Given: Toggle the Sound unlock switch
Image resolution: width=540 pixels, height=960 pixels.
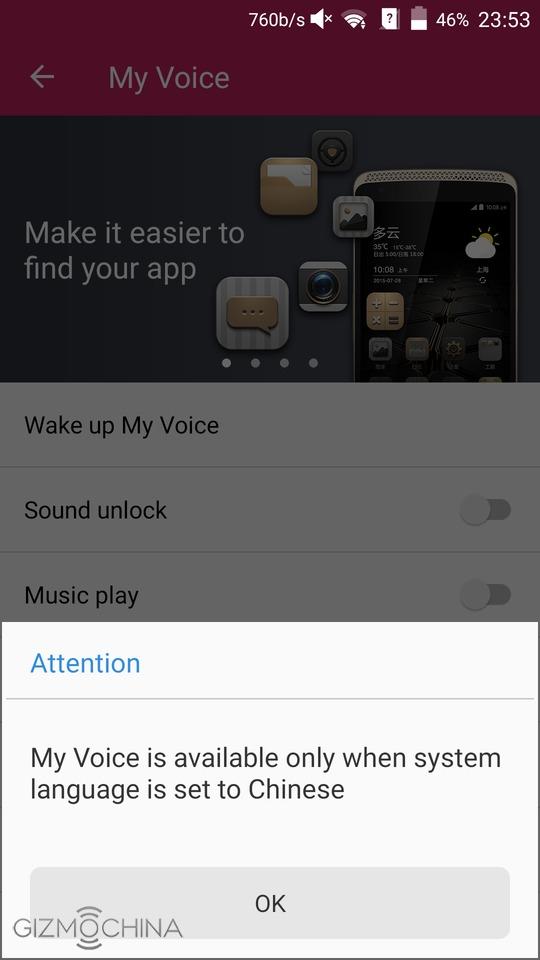Looking at the screenshot, I should point(486,510).
